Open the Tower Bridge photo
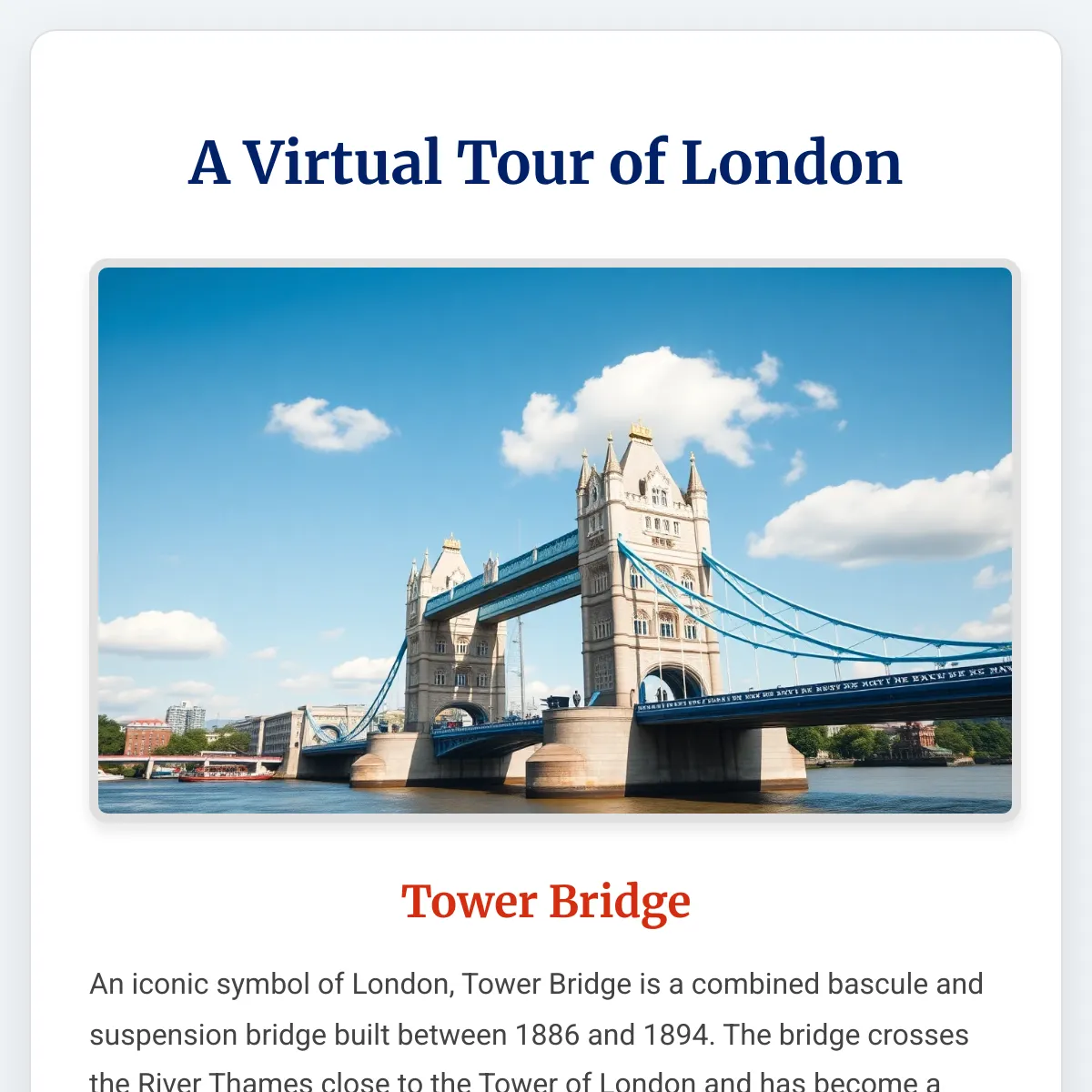The image size is (1092, 1092). point(555,540)
